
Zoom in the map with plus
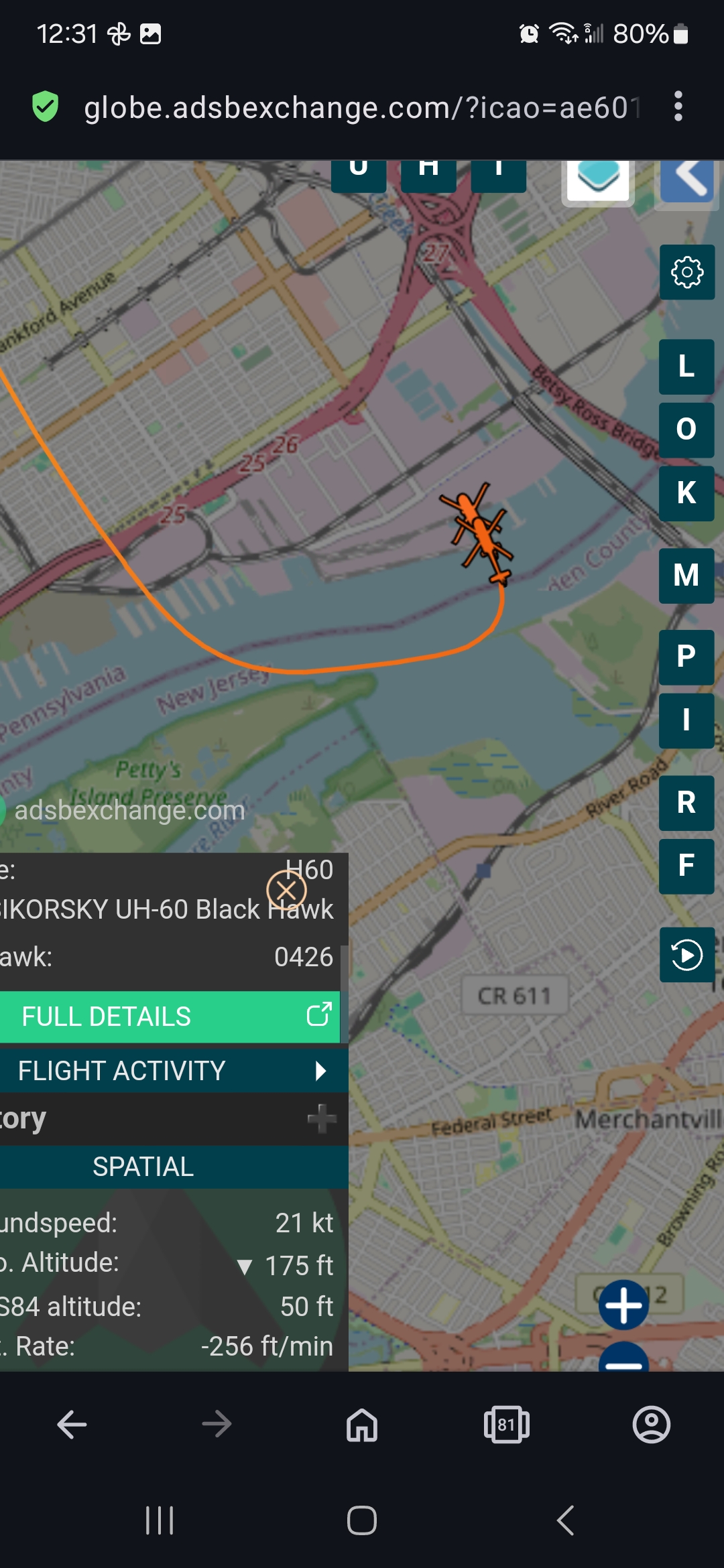click(624, 1305)
